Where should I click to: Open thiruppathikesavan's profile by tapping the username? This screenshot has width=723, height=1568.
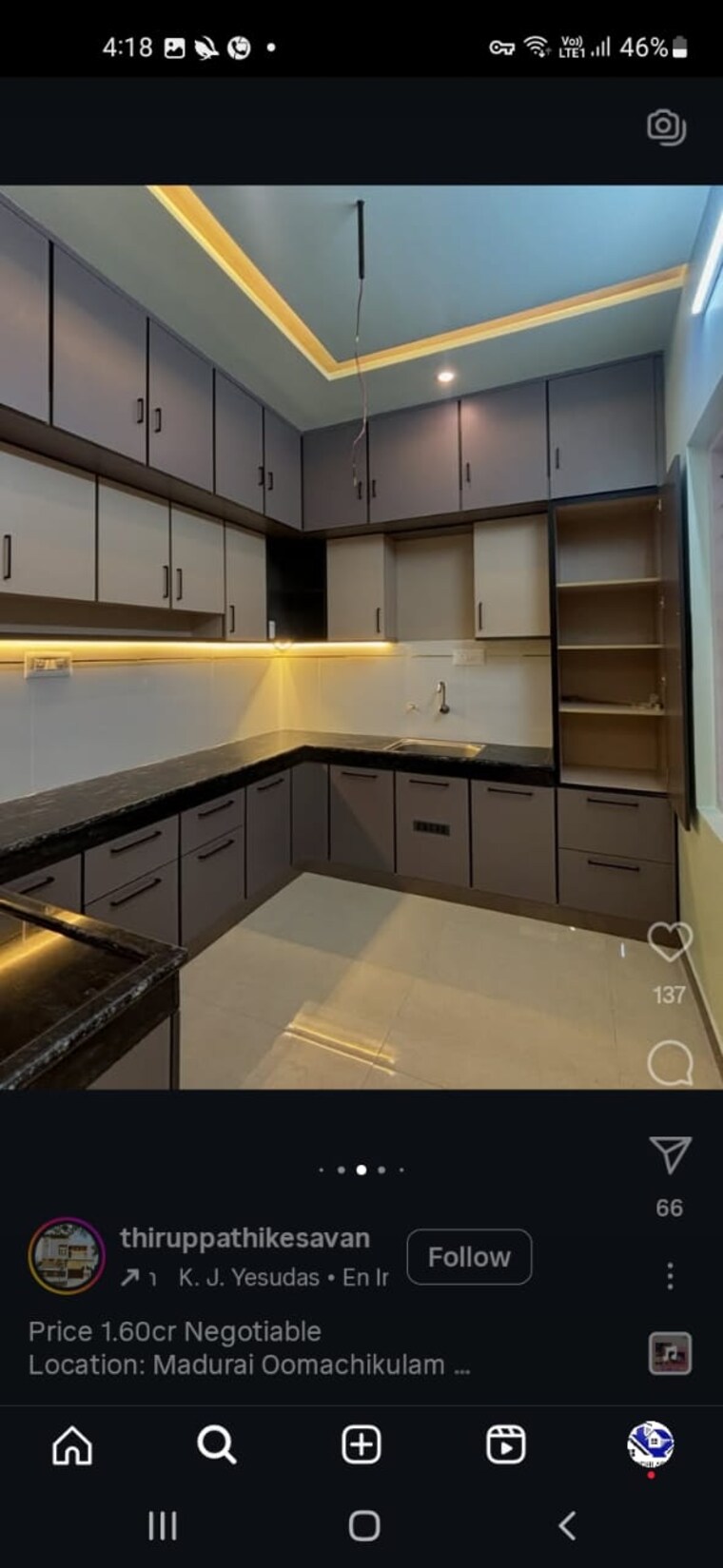tap(244, 1238)
